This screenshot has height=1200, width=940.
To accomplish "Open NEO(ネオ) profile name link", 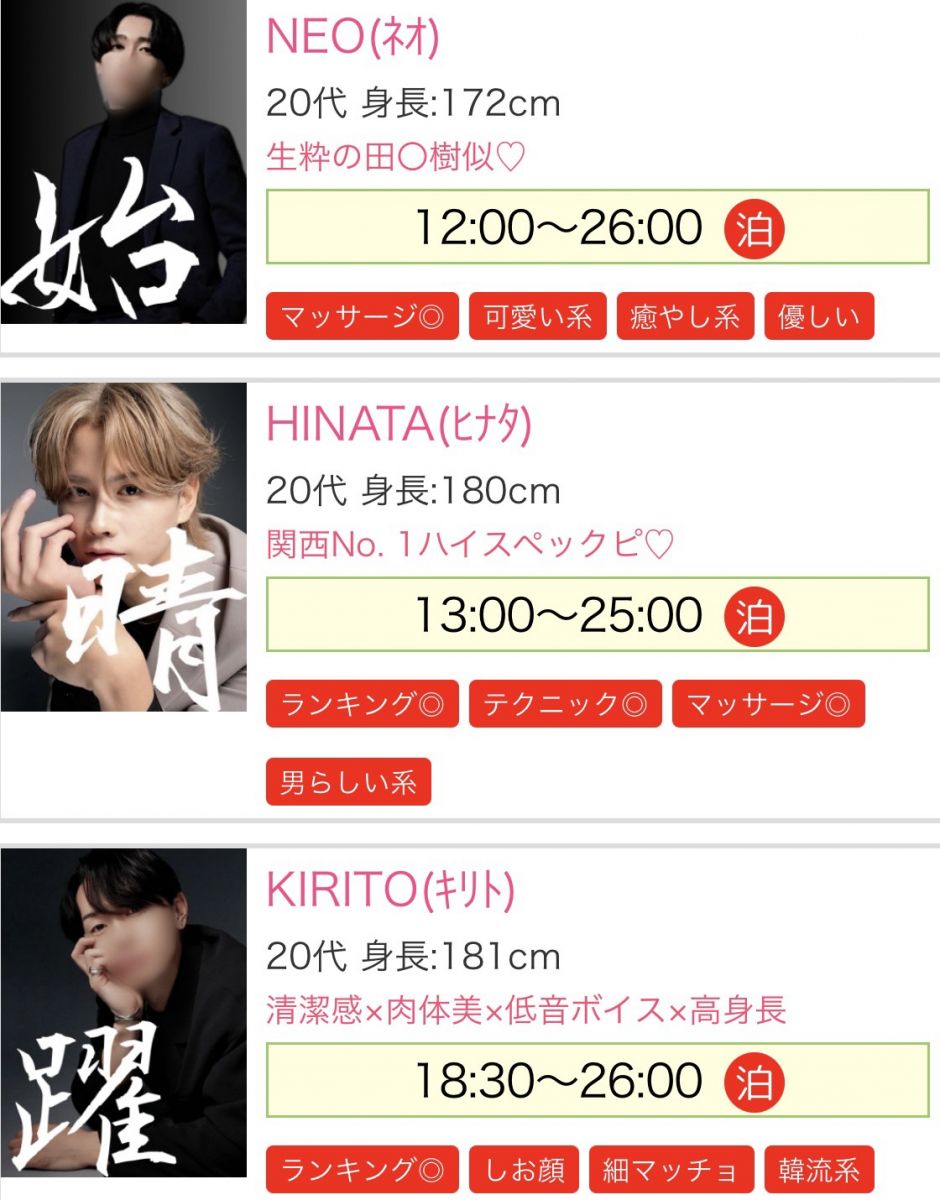I will pyautogui.click(x=353, y=39).
